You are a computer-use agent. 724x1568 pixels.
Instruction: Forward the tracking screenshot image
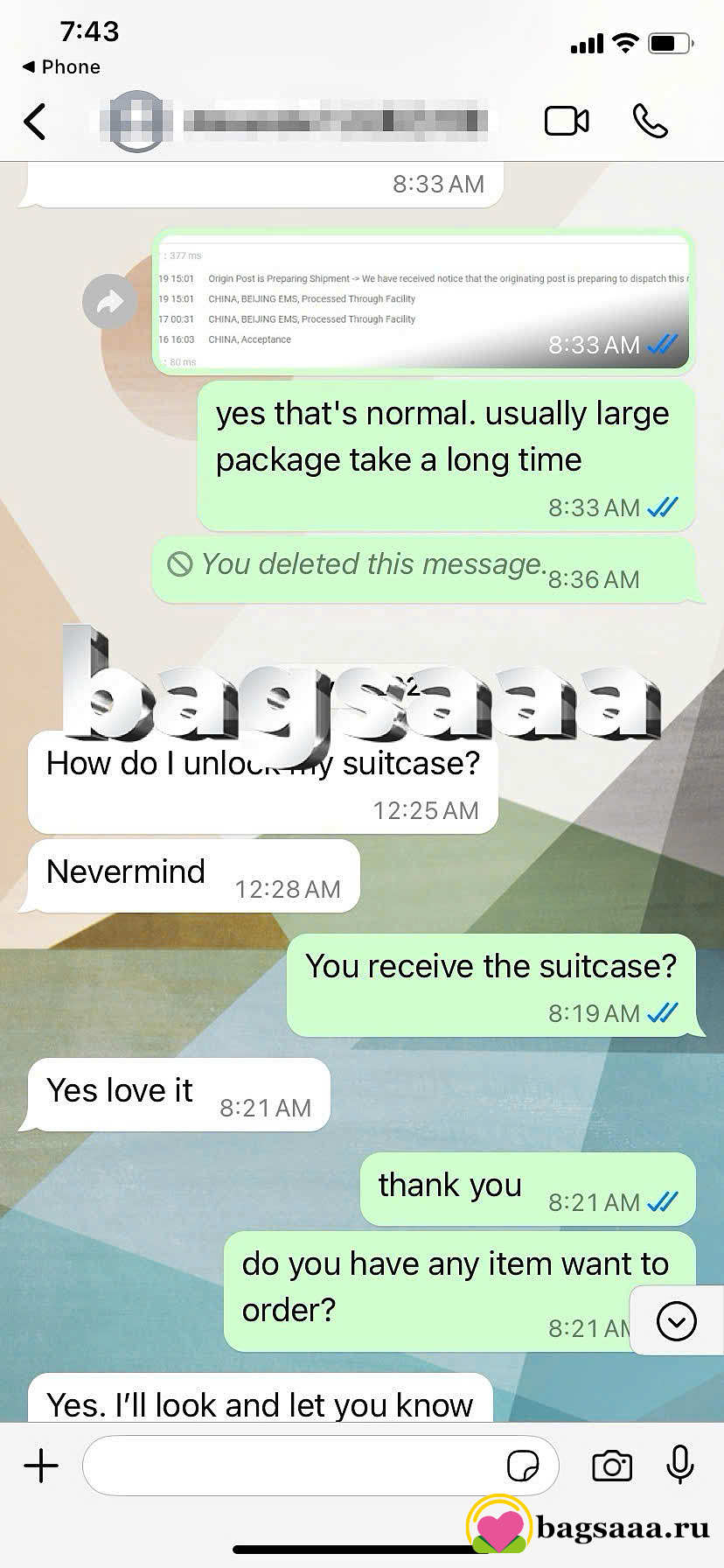(109, 302)
